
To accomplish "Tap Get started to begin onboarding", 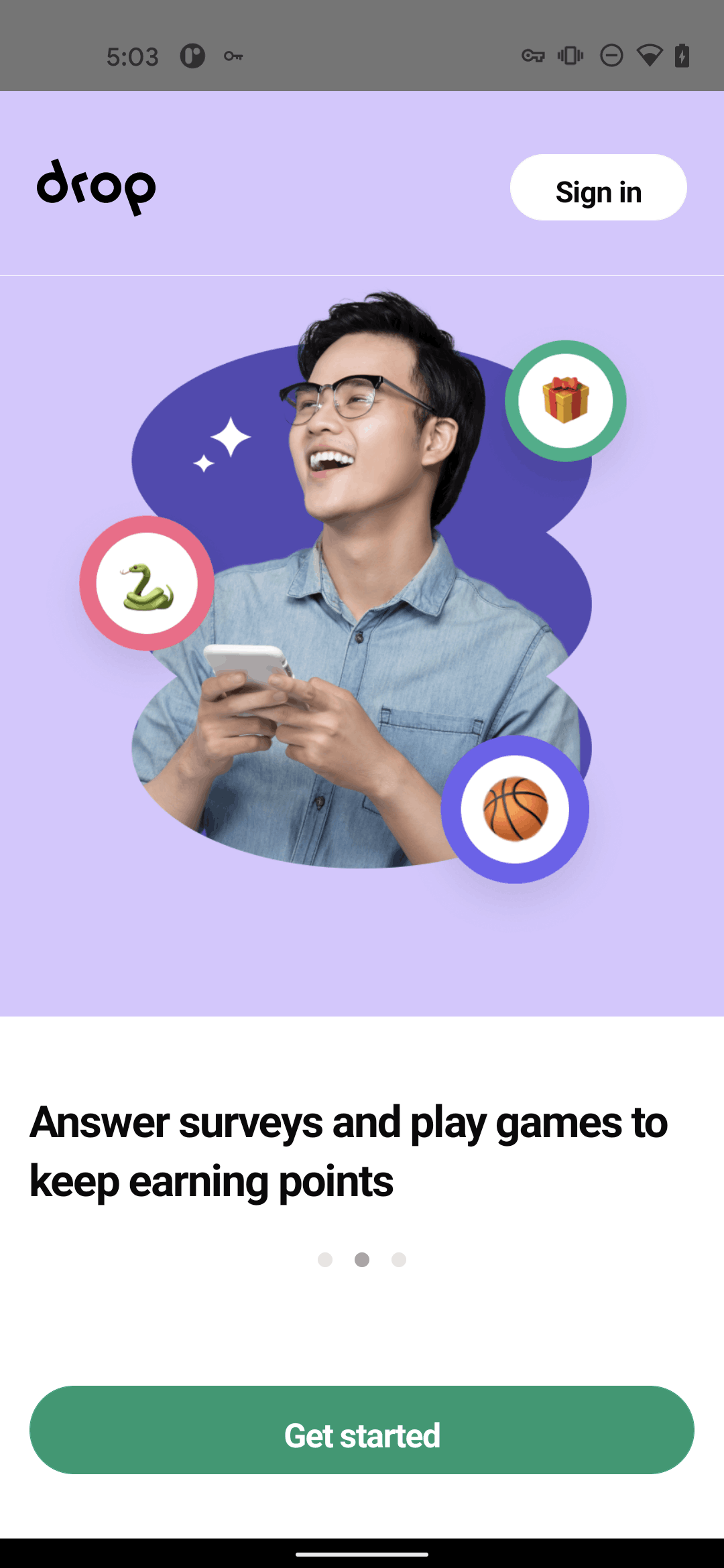I will pyautogui.click(x=362, y=1430).
